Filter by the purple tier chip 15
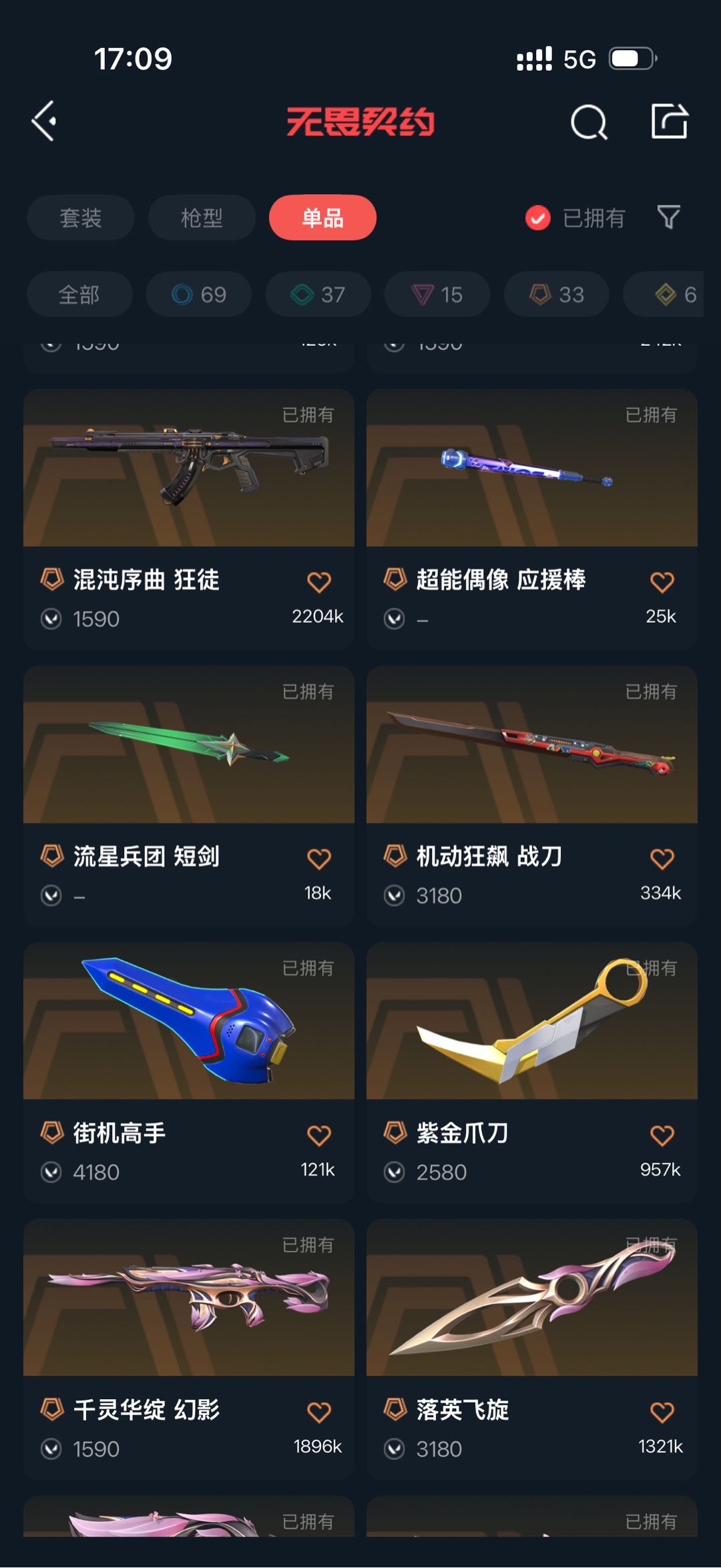Screen dimensions: 721x1568 tap(437, 294)
